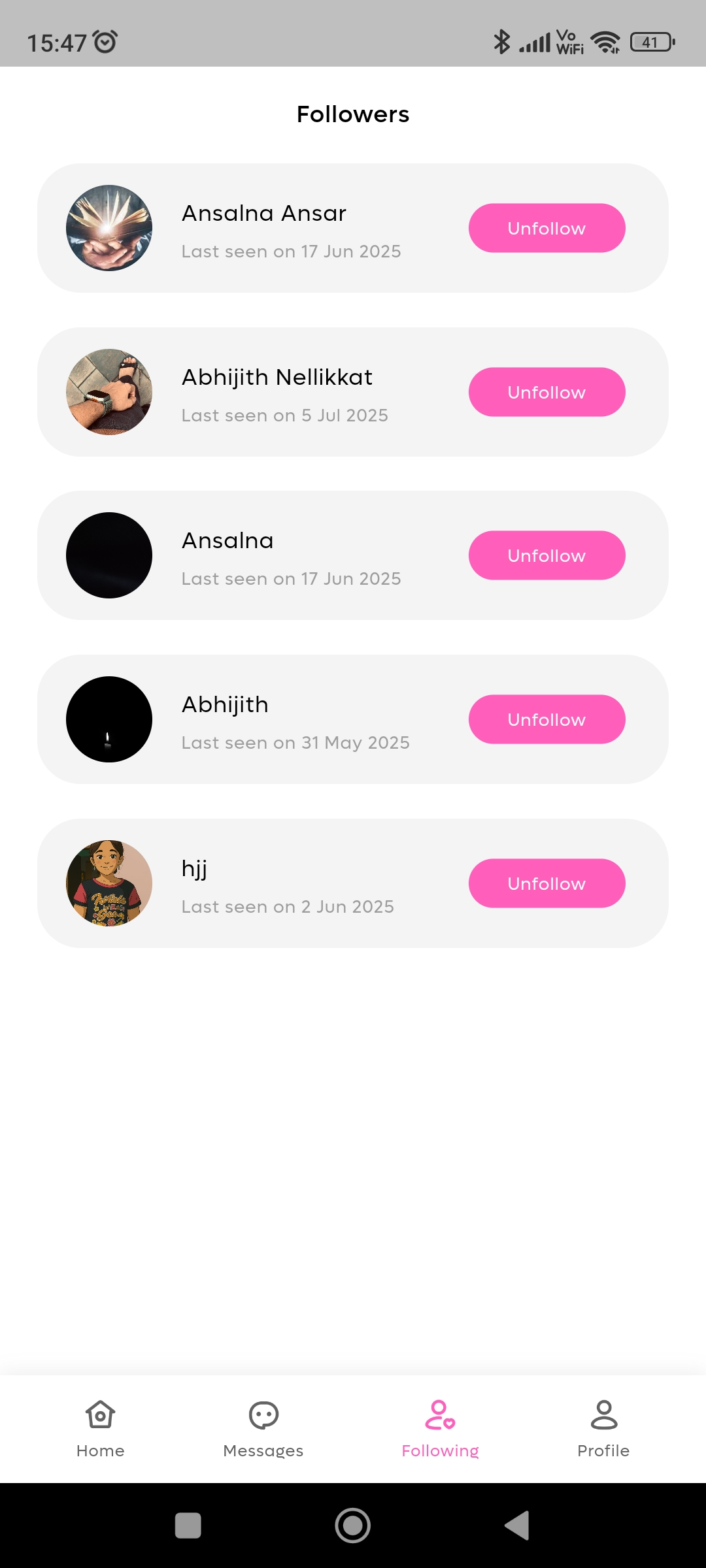Go to the Home tab
Viewport: 706px width, 1568px height.
coord(100,1429)
